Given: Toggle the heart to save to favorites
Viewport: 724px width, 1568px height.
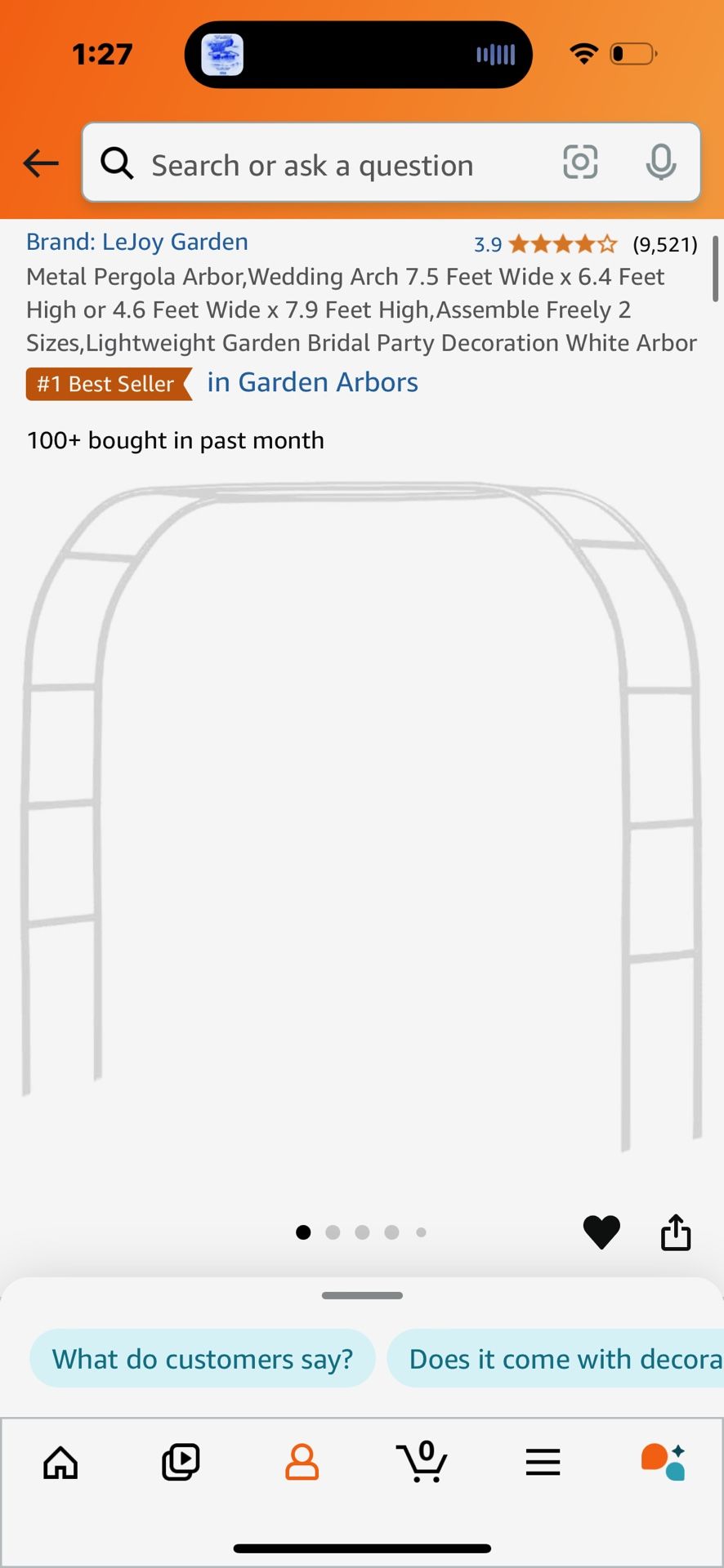Looking at the screenshot, I should [x=601, y=1232].
